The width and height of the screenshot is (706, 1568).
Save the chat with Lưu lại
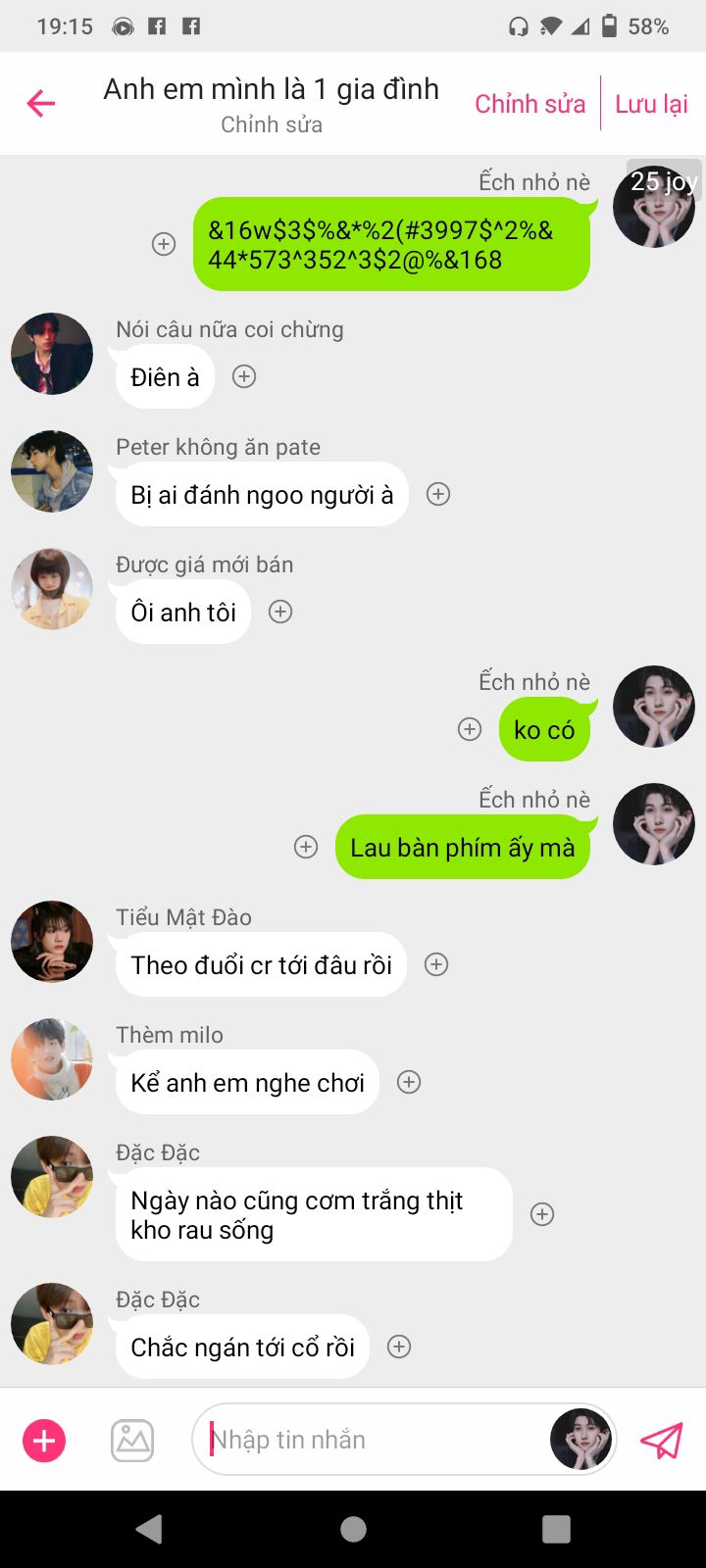tap(651, 104)
